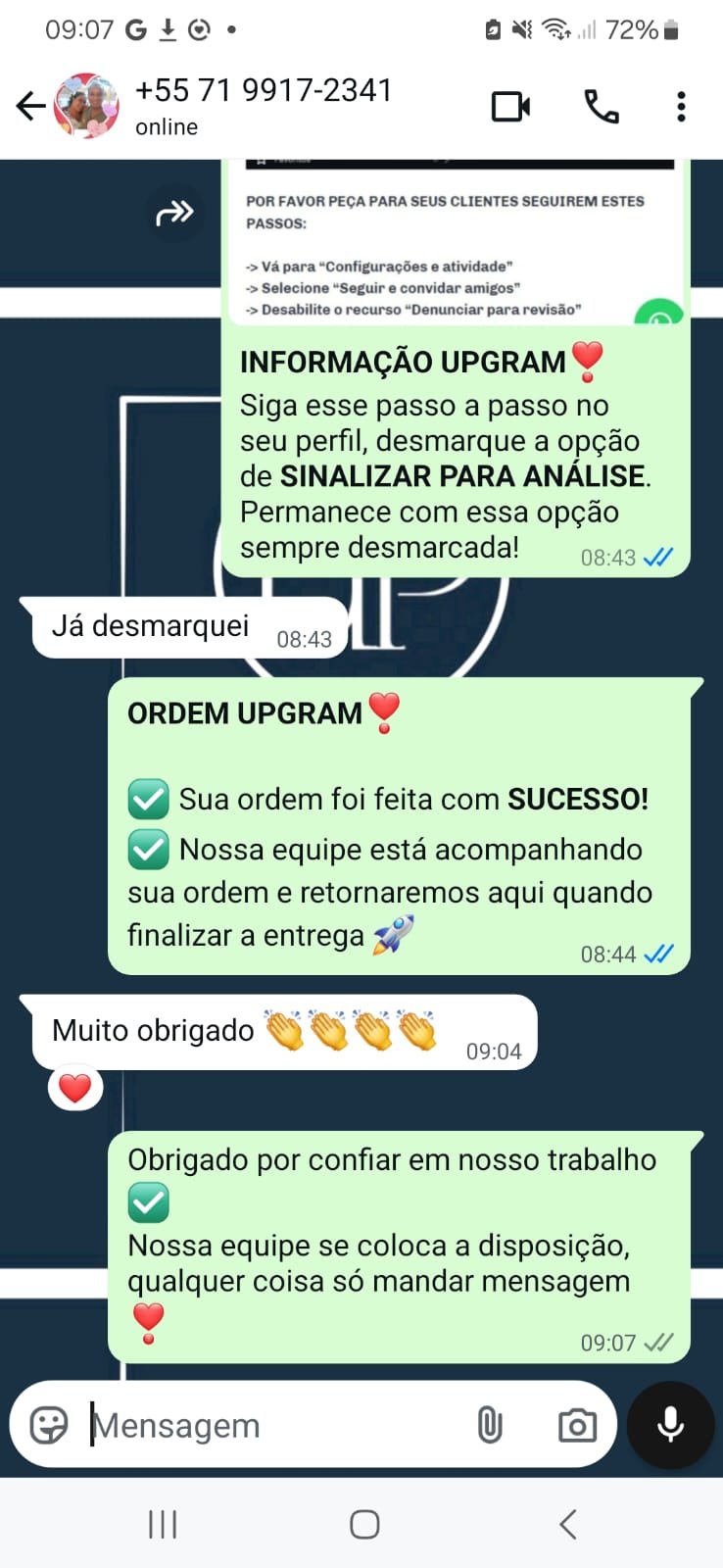The width and height of the screenshot is (723, 1568).
Task: Open the camera from the message bar
Action: [x=577, y=1425]
